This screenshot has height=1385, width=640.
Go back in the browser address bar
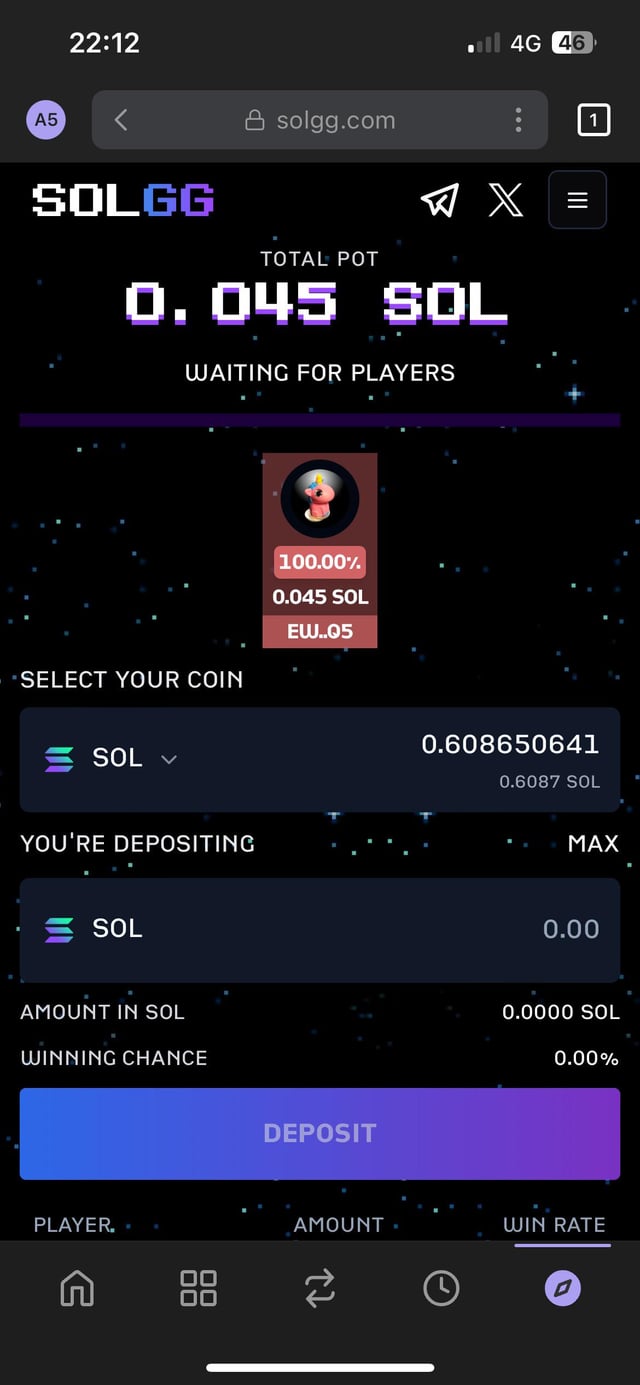point(121,121)
